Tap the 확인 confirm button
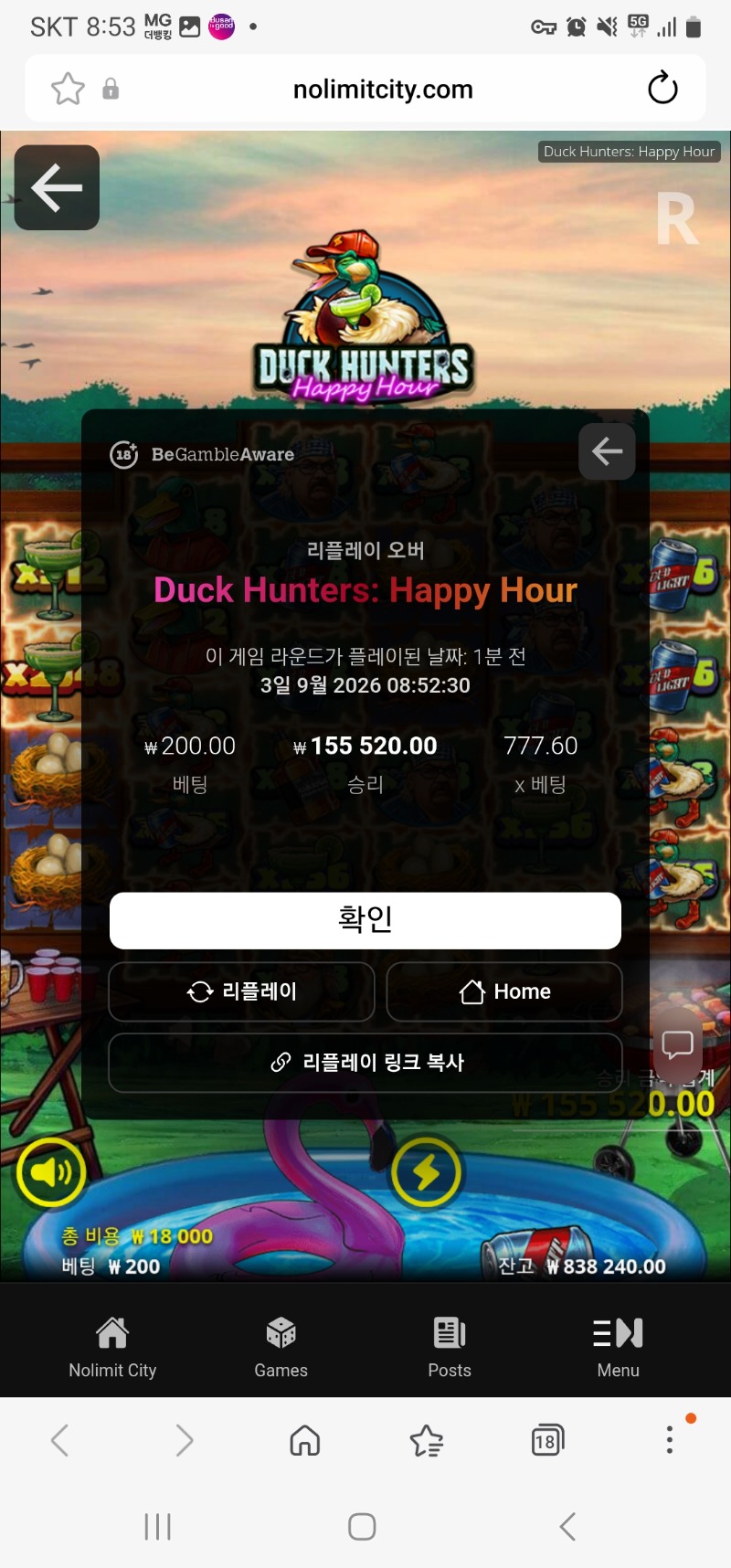 click(x=365, y=920)
